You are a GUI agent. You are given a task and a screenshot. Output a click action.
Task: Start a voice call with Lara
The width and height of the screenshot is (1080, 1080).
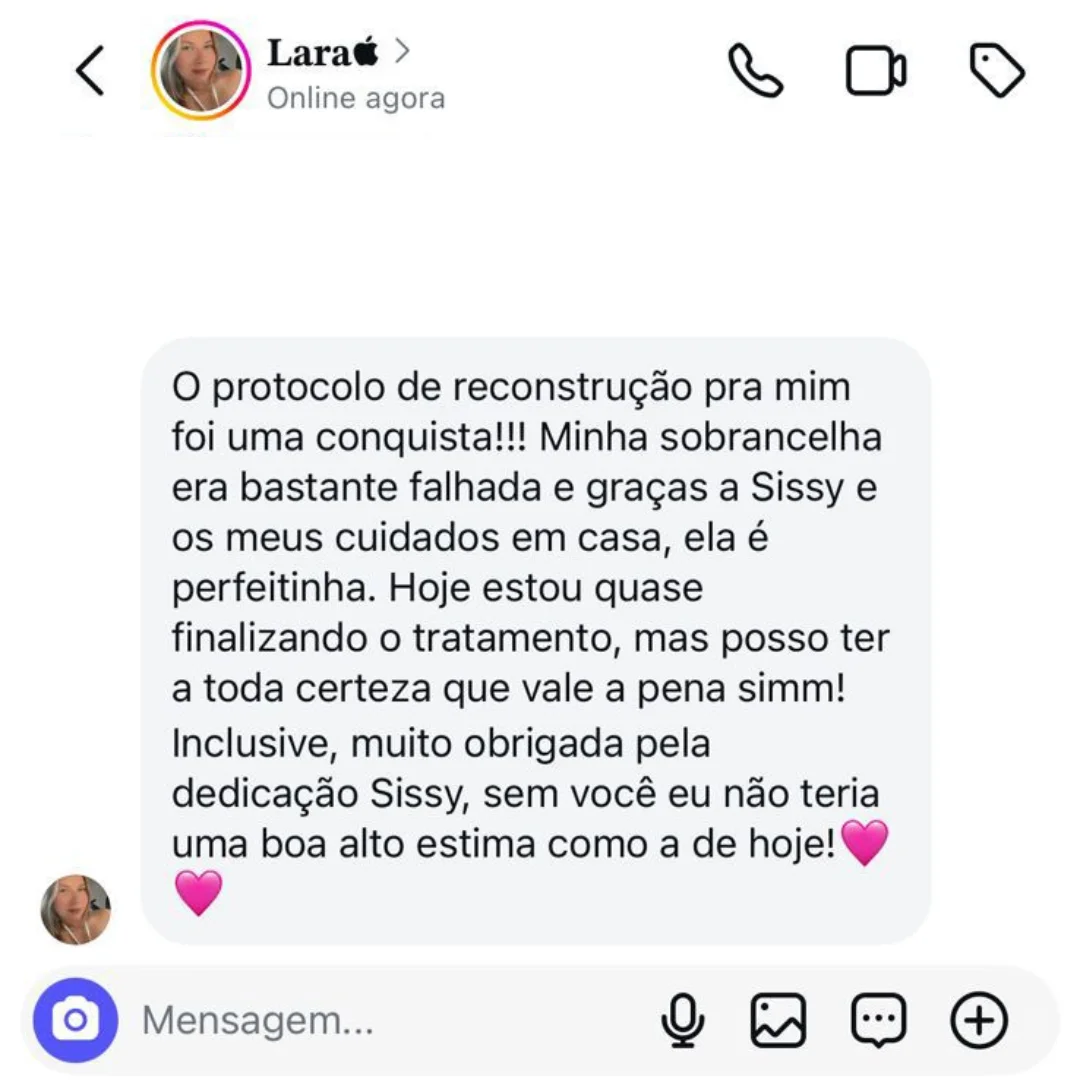pos(755,71)
